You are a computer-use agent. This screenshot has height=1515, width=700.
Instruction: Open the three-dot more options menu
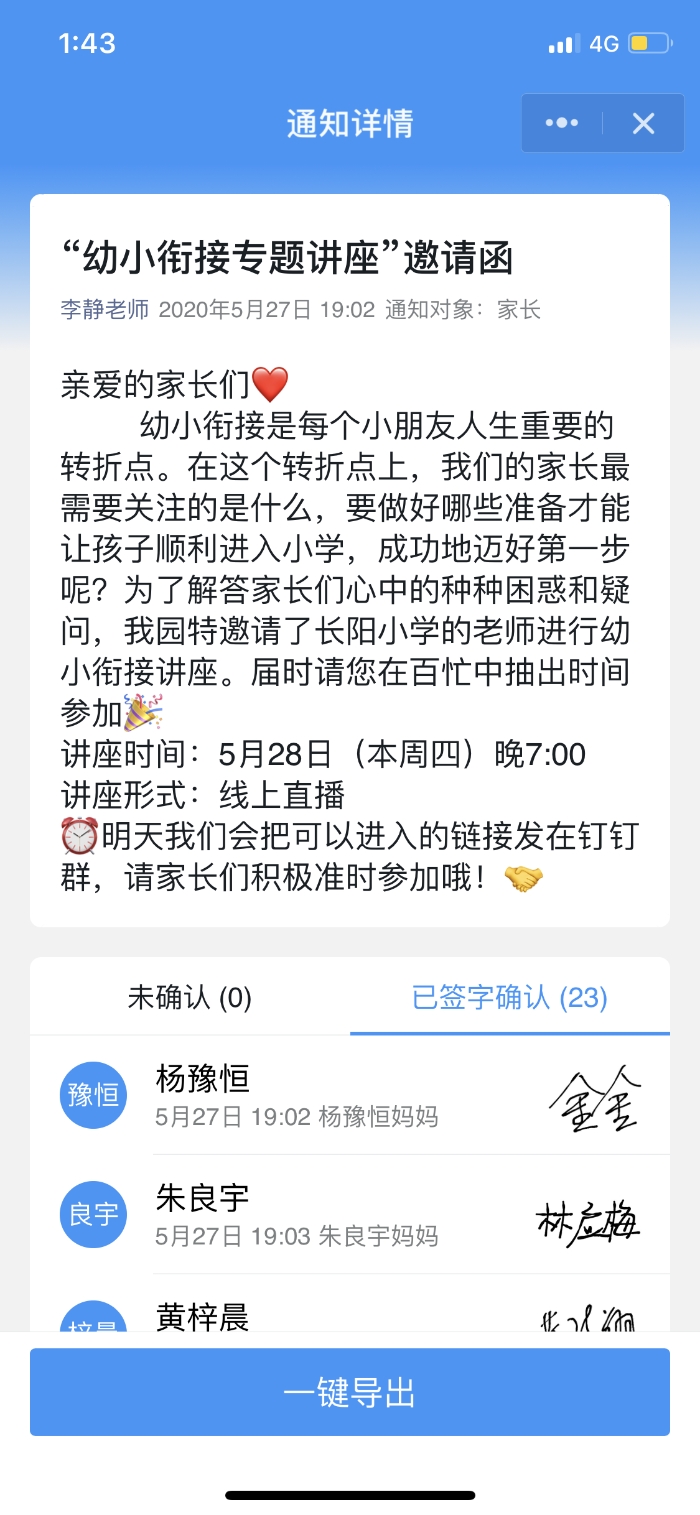562,123
